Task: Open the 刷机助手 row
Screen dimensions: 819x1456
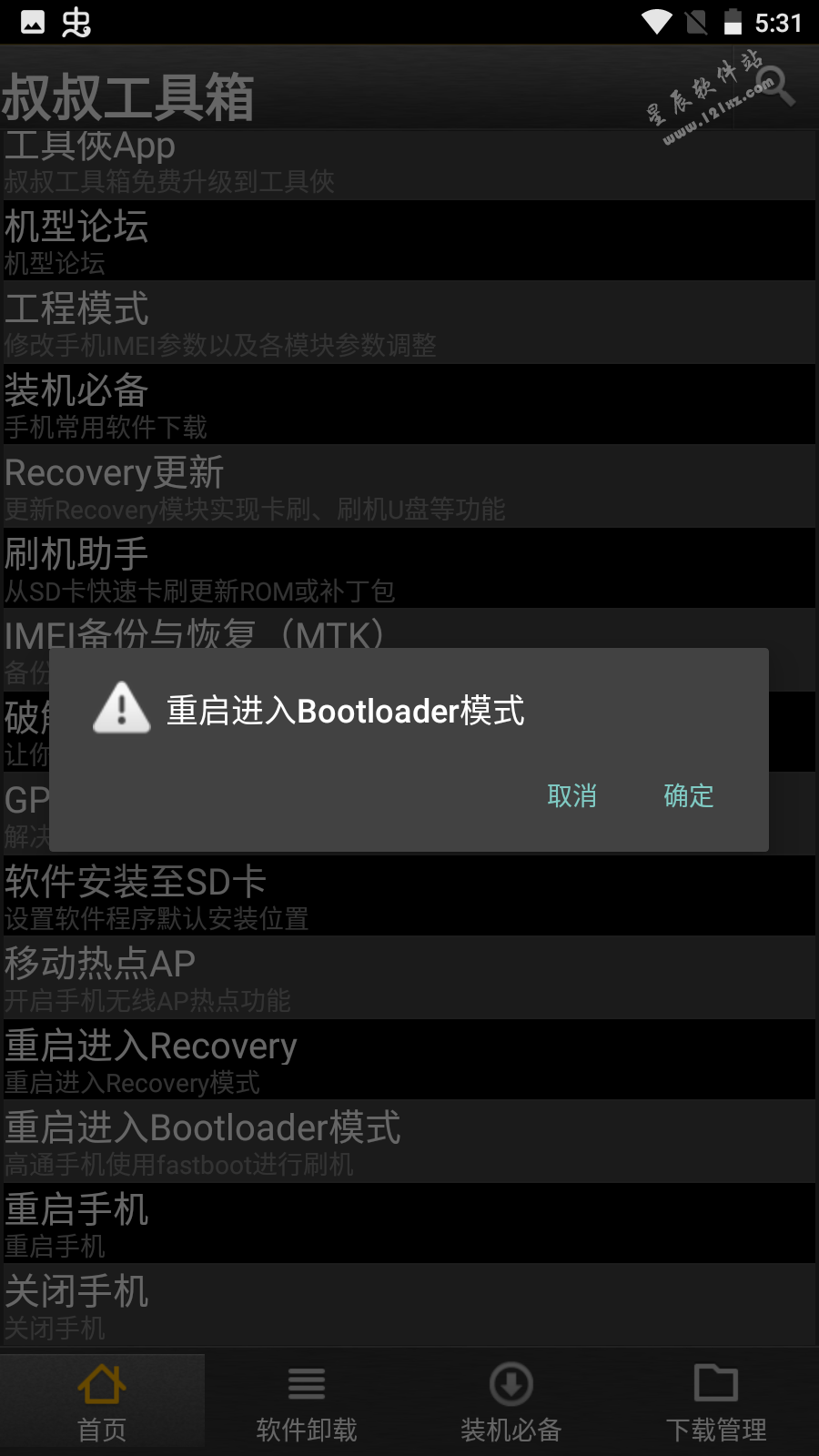Action: 409,569
